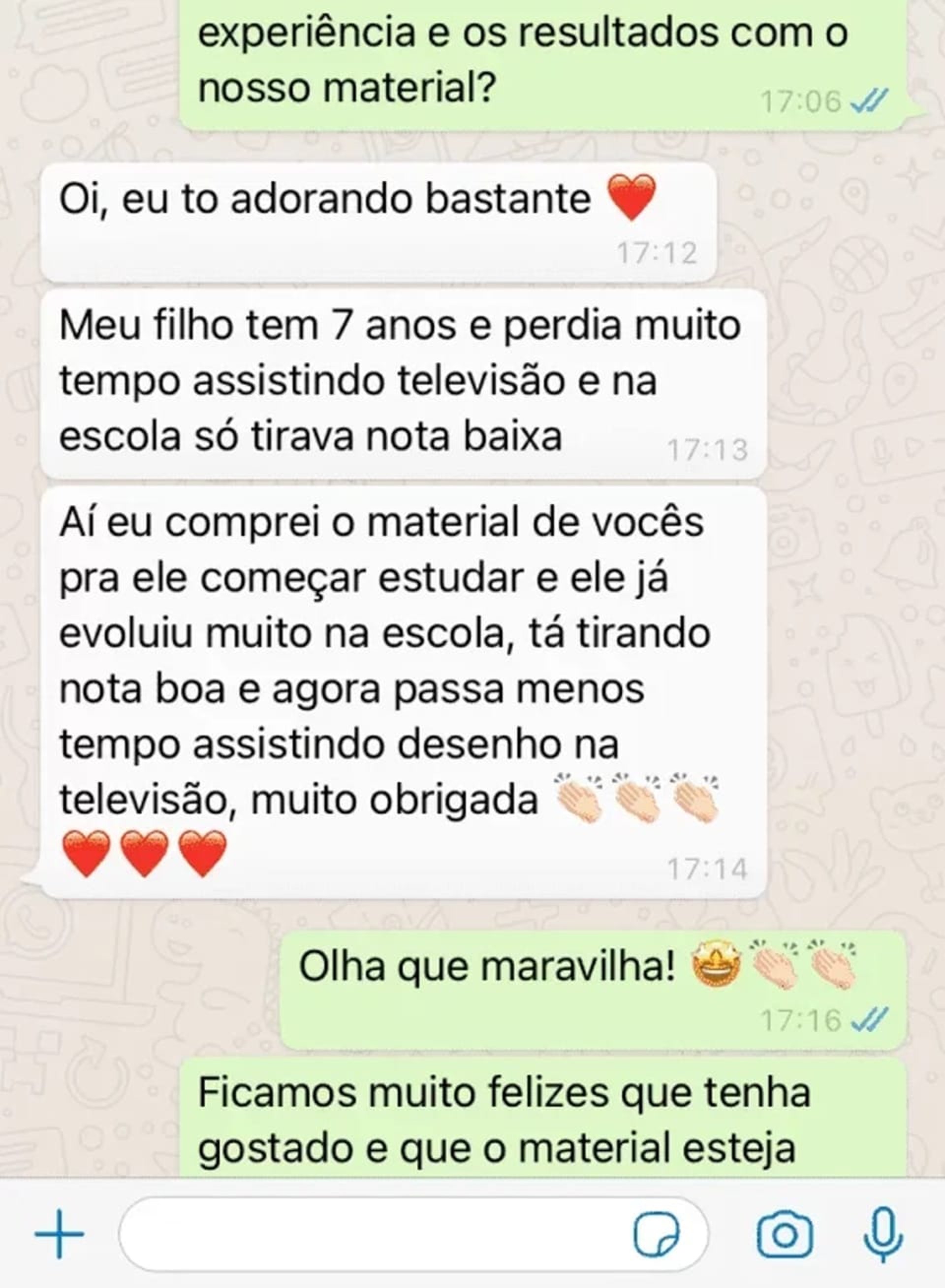Tap the plus attachment icon
This screenshot has width=945, height=1288.
[x=60, y=1234]
